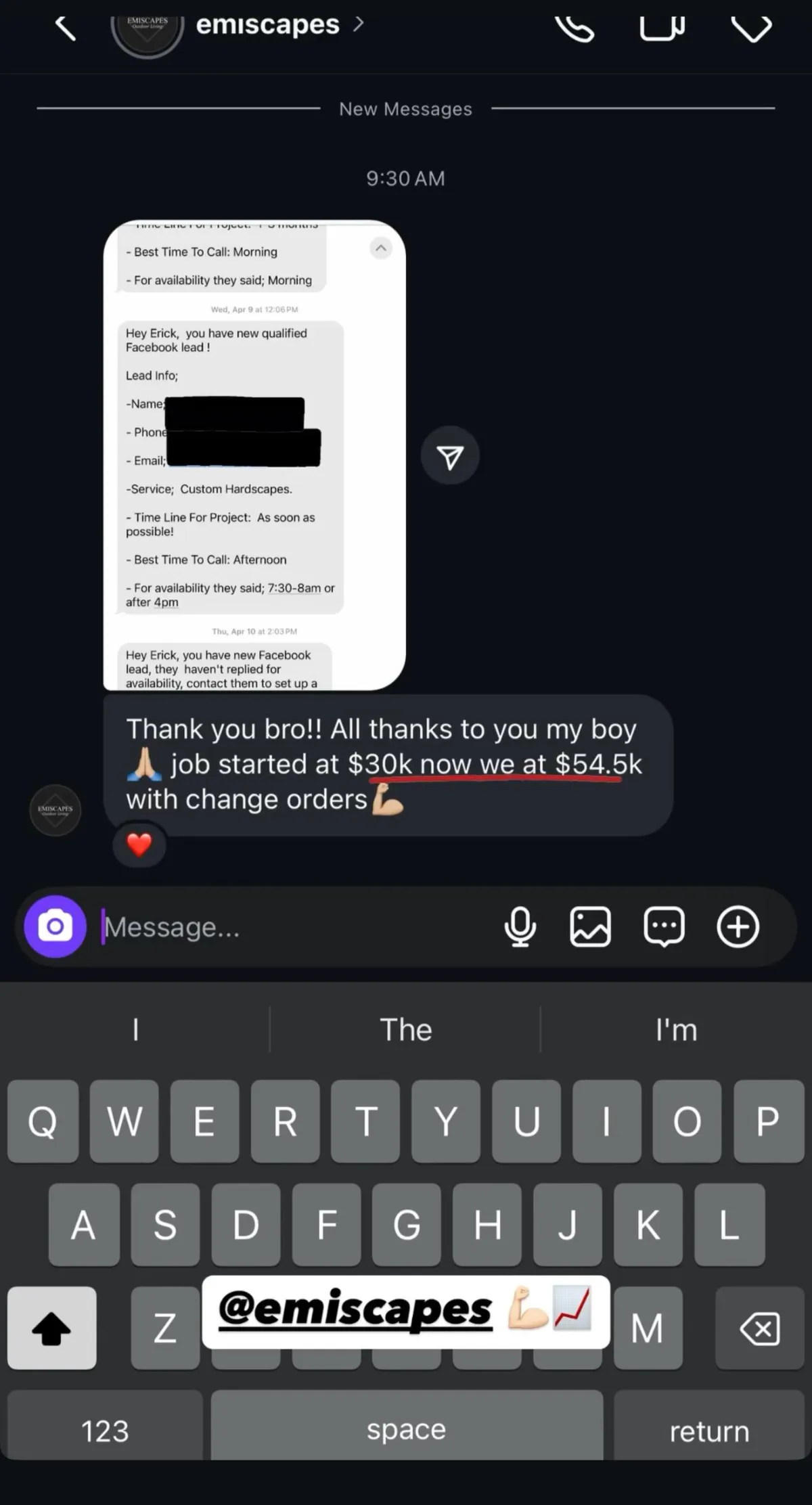Viewport: 812px width, 1505px height.
Task: Go back from the emiscapes chat
Action: tap(65, 27)
